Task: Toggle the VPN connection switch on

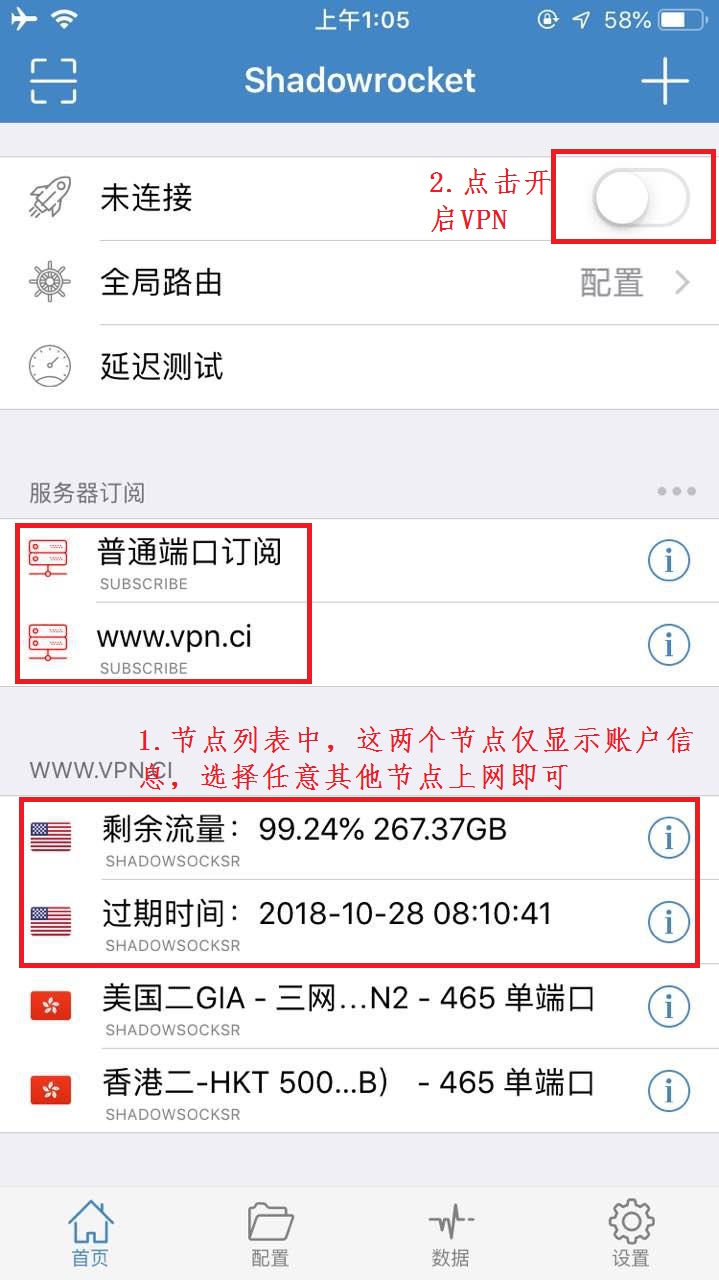Action: tap(640, 197)
